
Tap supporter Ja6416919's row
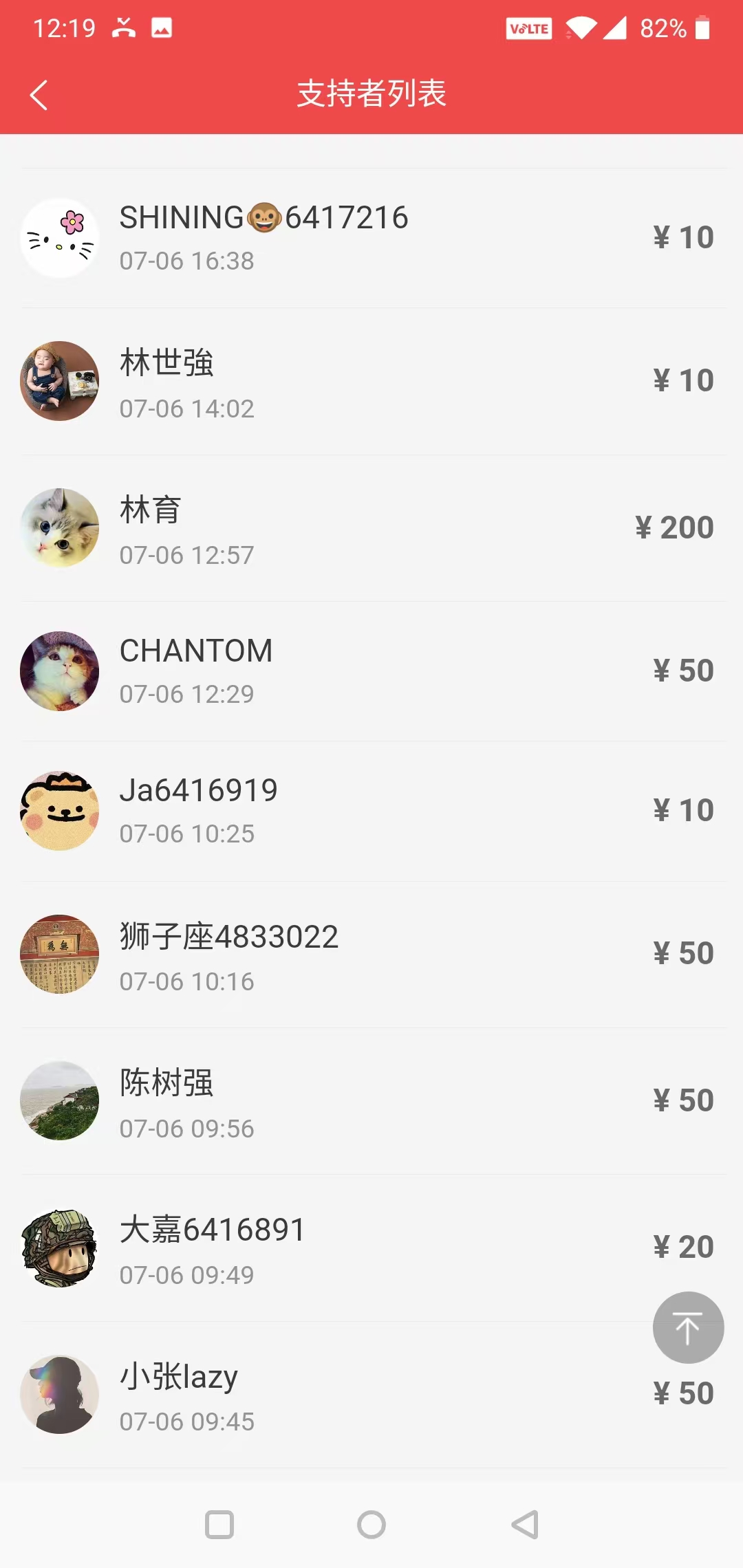(x=371, y=811)
